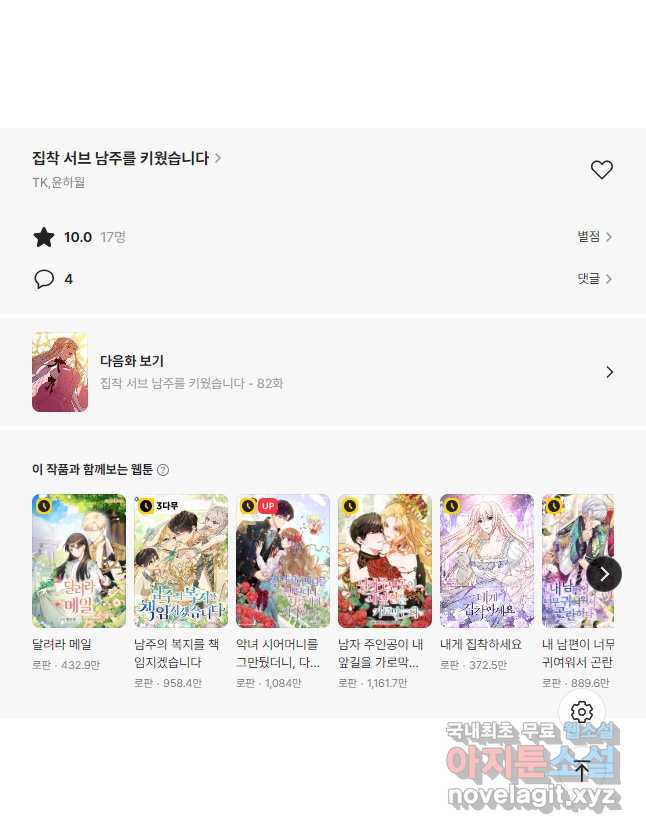Show info icon beside 이 작품과 함께보는 웹툰
The image size is (646, 834).
point(163,470)
